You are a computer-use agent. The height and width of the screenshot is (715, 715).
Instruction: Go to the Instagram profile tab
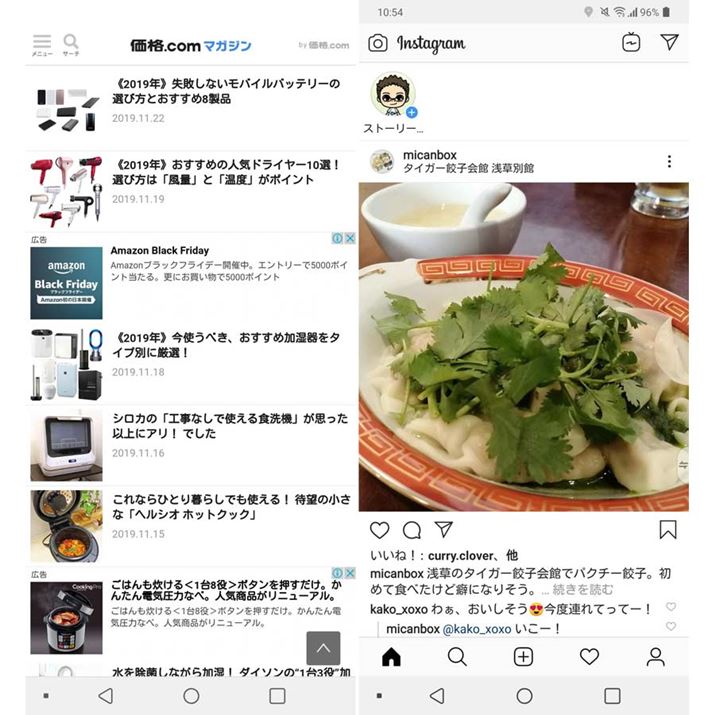click(655, 657)
